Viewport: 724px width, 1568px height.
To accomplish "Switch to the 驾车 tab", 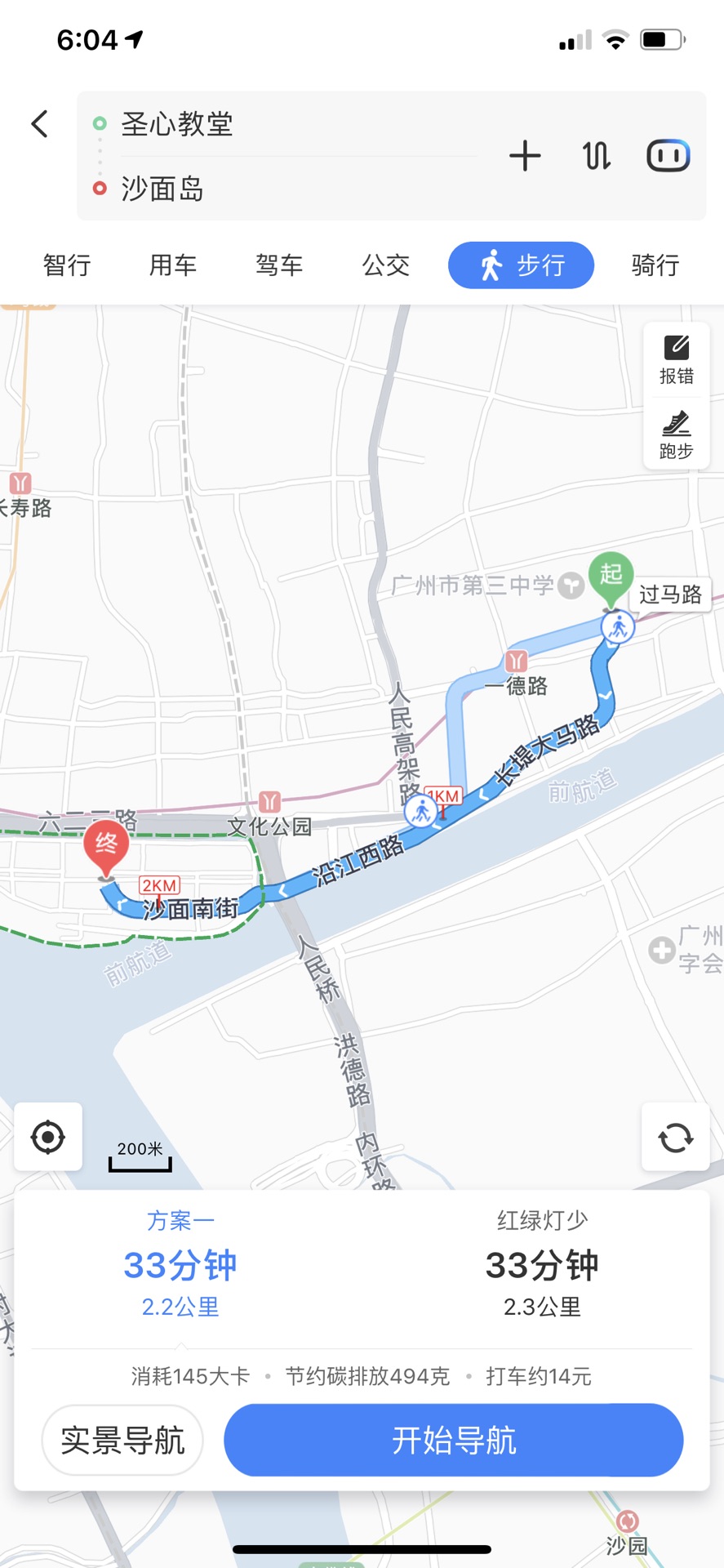I will point(279,265).
